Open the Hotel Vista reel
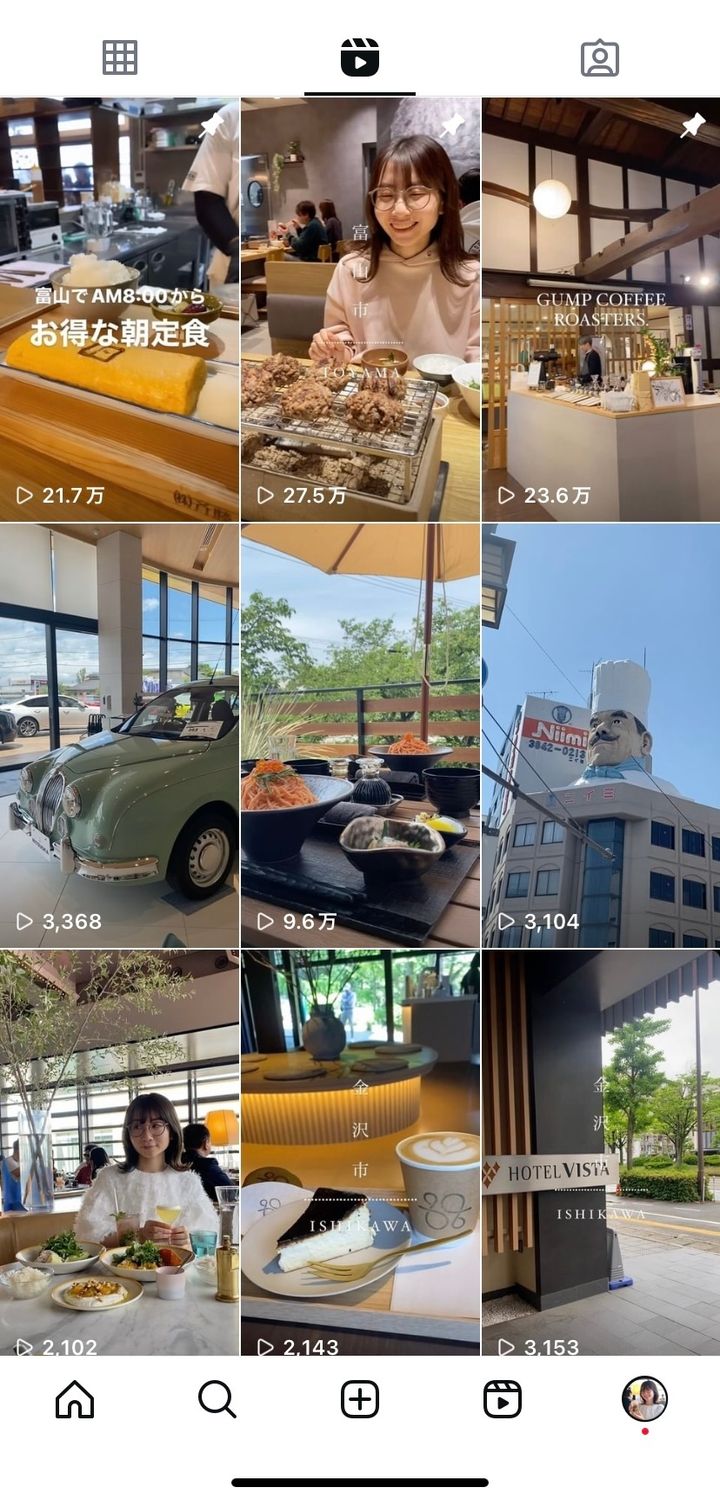This screenshot has width=720, height=1501. (x=600, y=1152)
